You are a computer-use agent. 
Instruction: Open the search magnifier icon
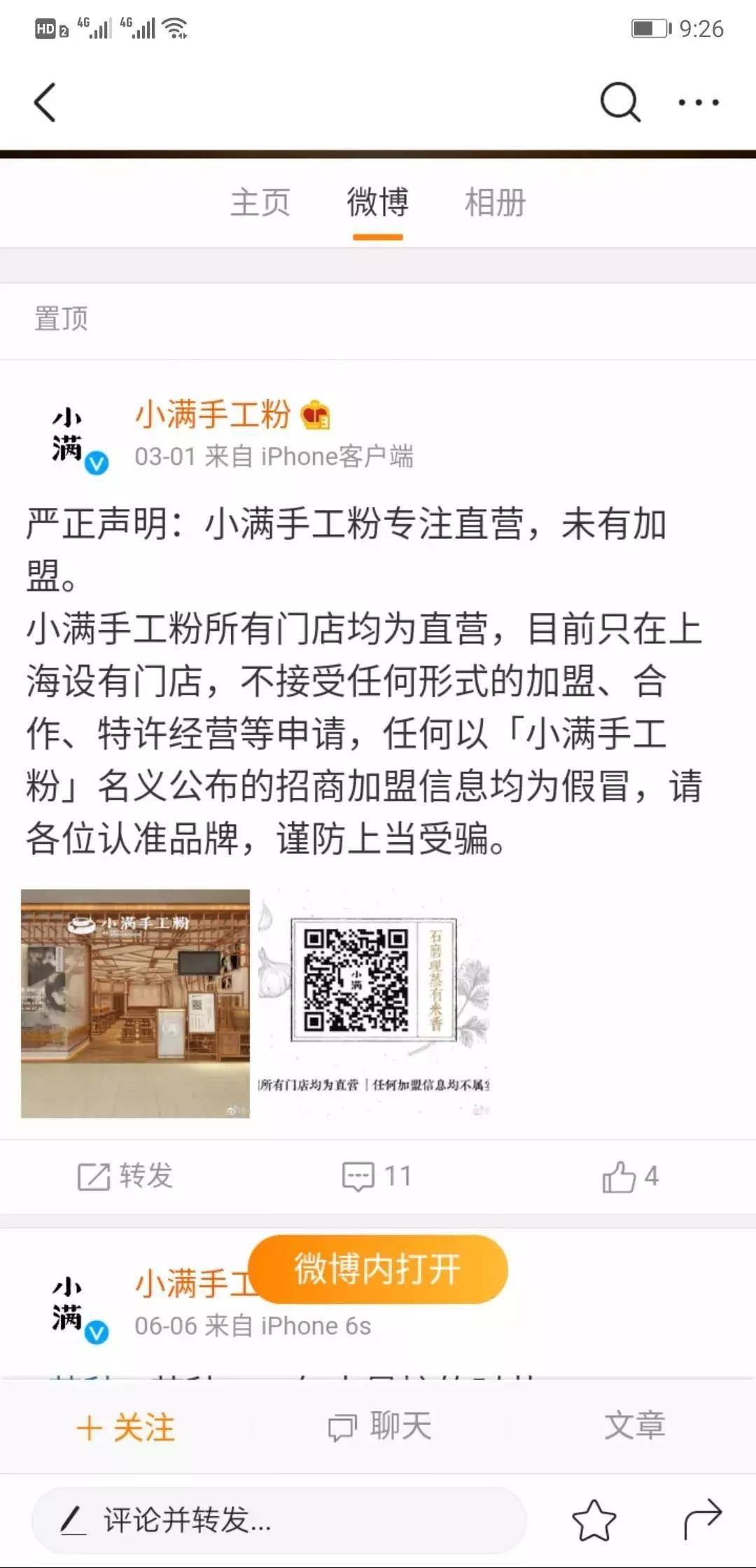620,102
